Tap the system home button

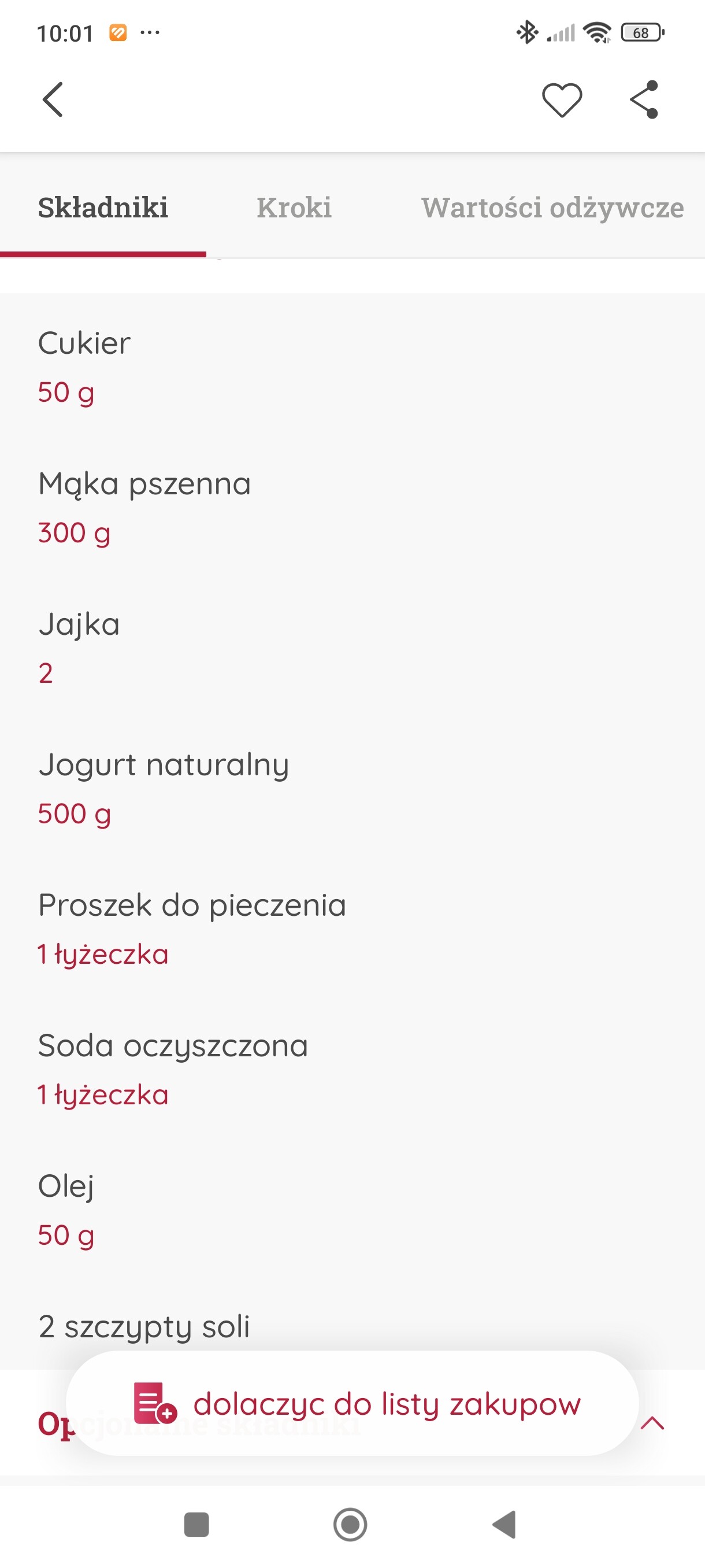tap(350, 1525)
